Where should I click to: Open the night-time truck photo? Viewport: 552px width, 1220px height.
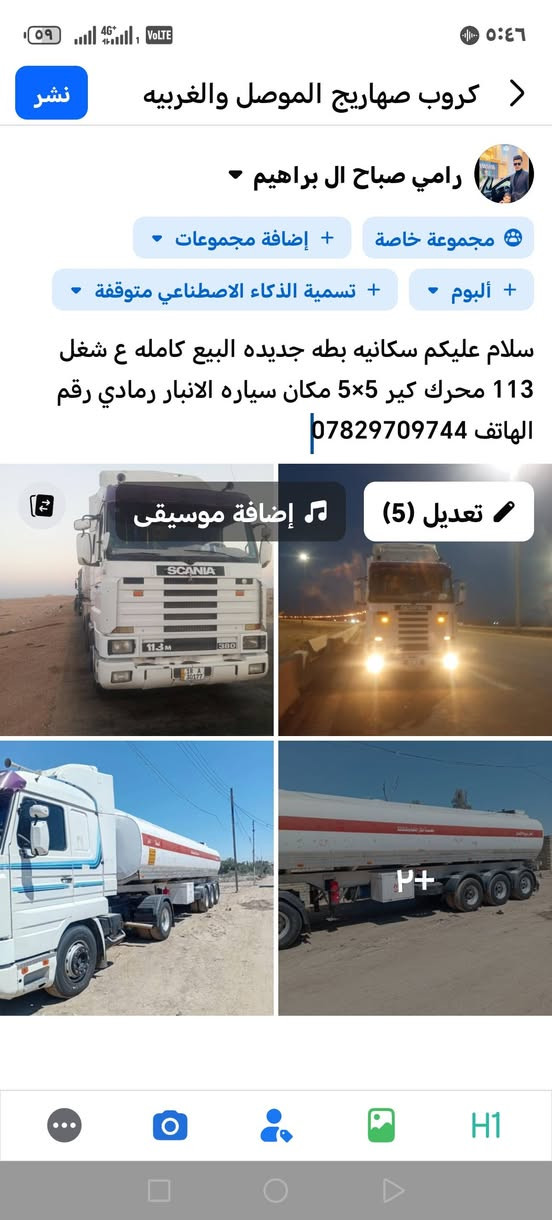pyautogui.click(x=415, y=600)
